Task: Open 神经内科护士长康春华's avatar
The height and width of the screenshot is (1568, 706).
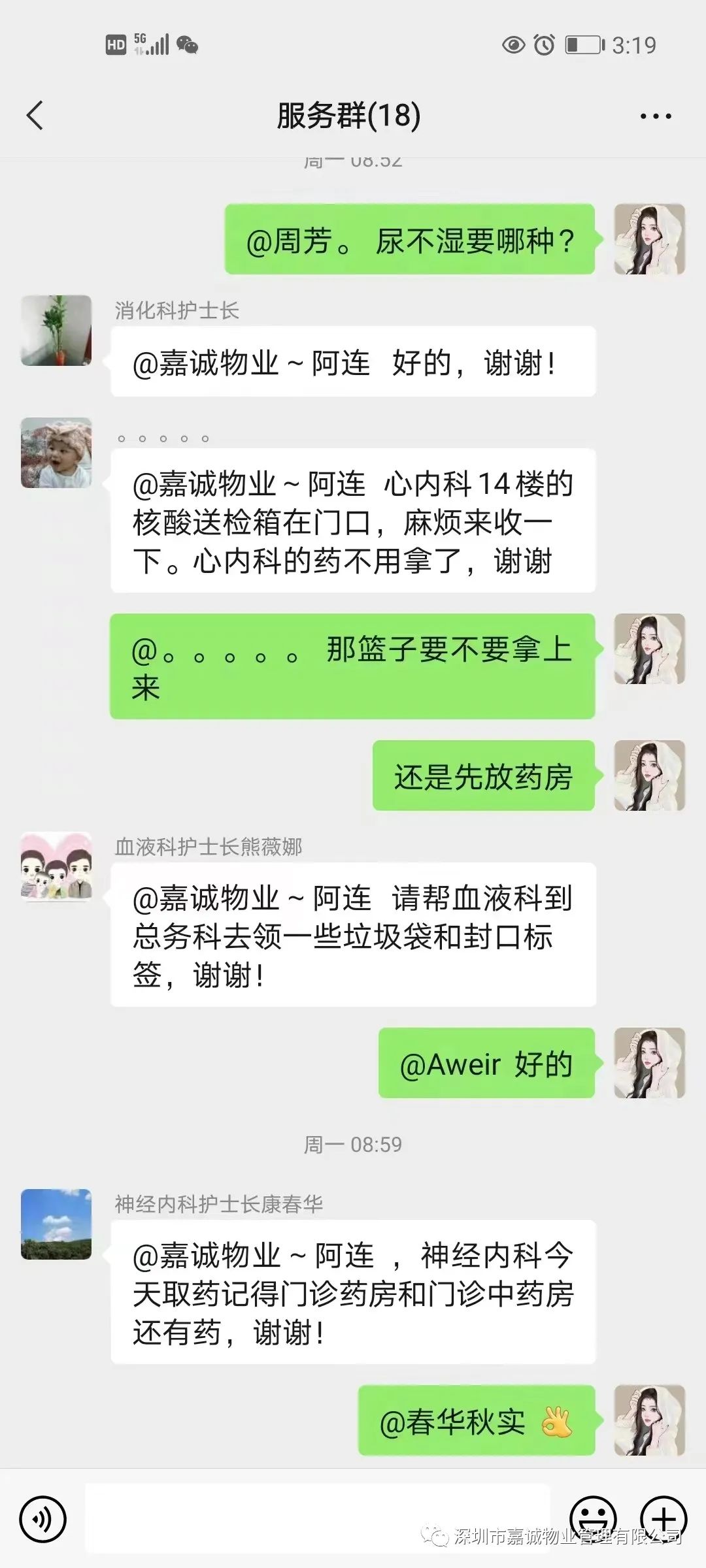Action: click(x=56, y=1224)
